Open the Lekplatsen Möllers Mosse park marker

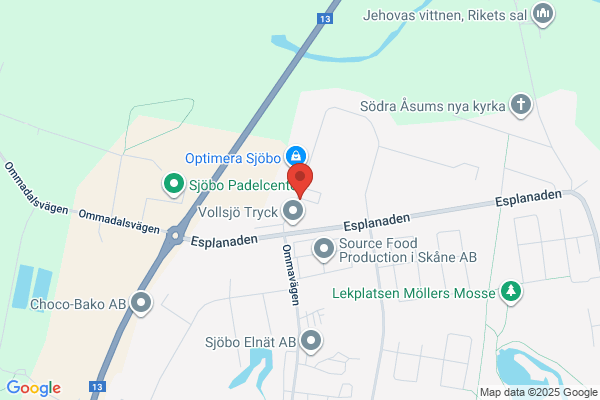511,293
